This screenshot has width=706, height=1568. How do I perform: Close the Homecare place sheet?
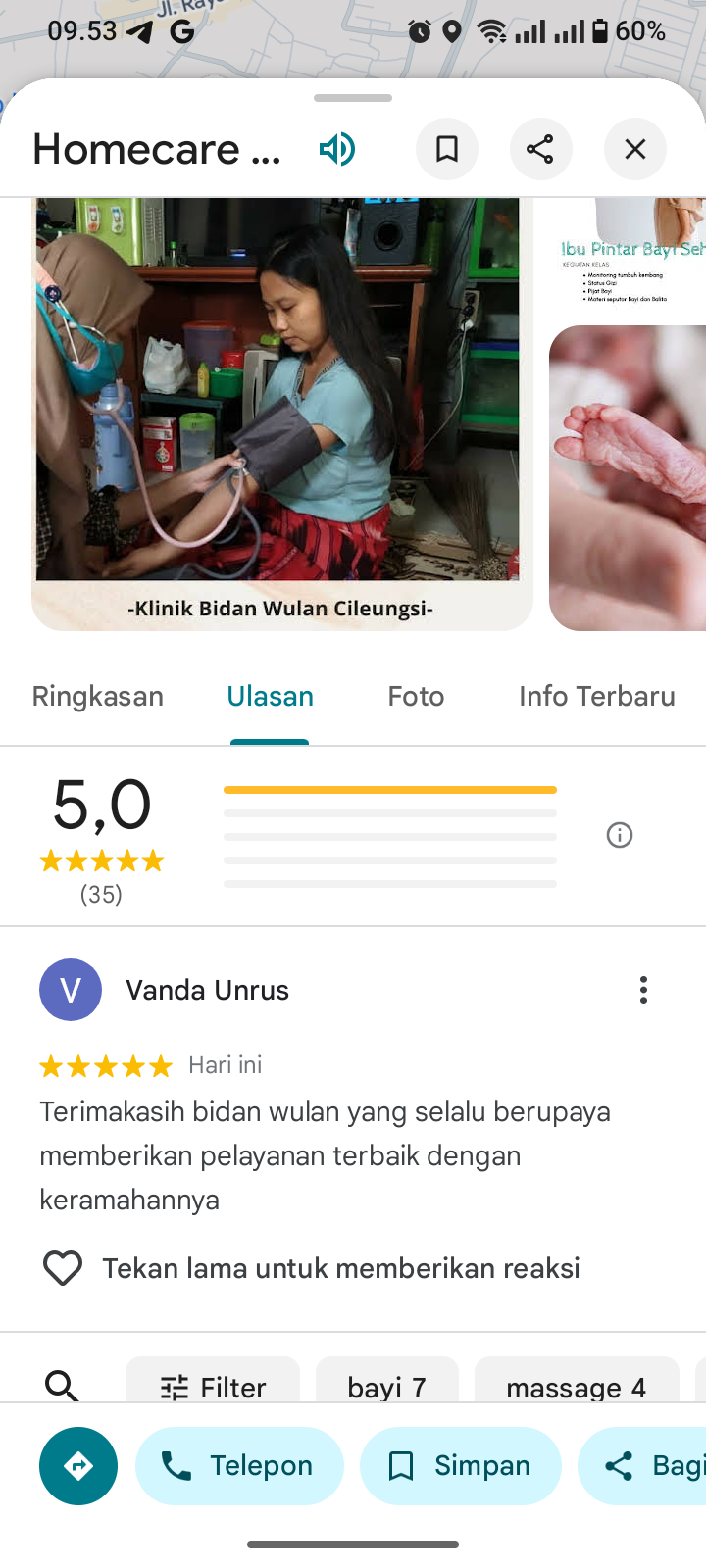pyautogui.click(x=634, y=149)
